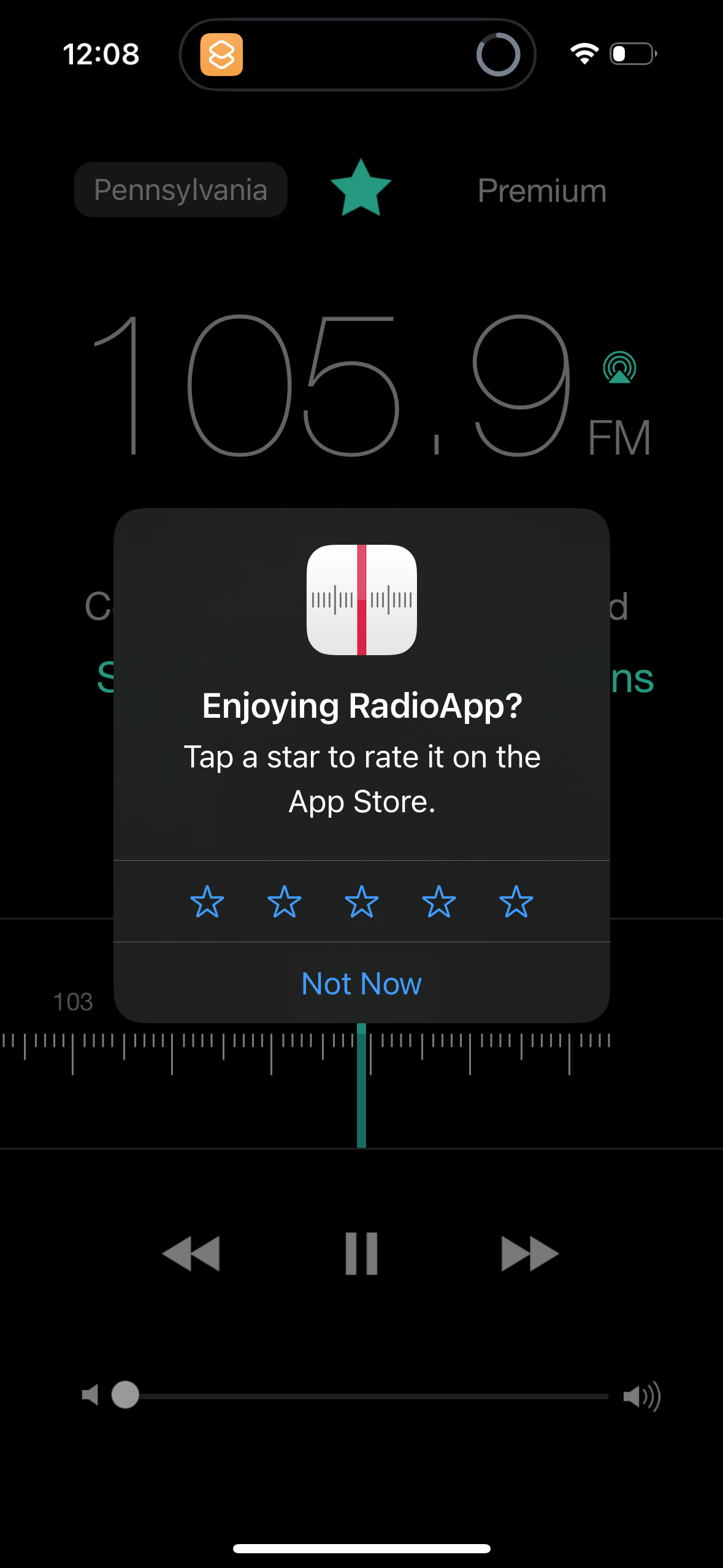Tap the fast-forward icon to next station
The width and height of the screenshot is (723, 1568).
[x=530, y=1253]
